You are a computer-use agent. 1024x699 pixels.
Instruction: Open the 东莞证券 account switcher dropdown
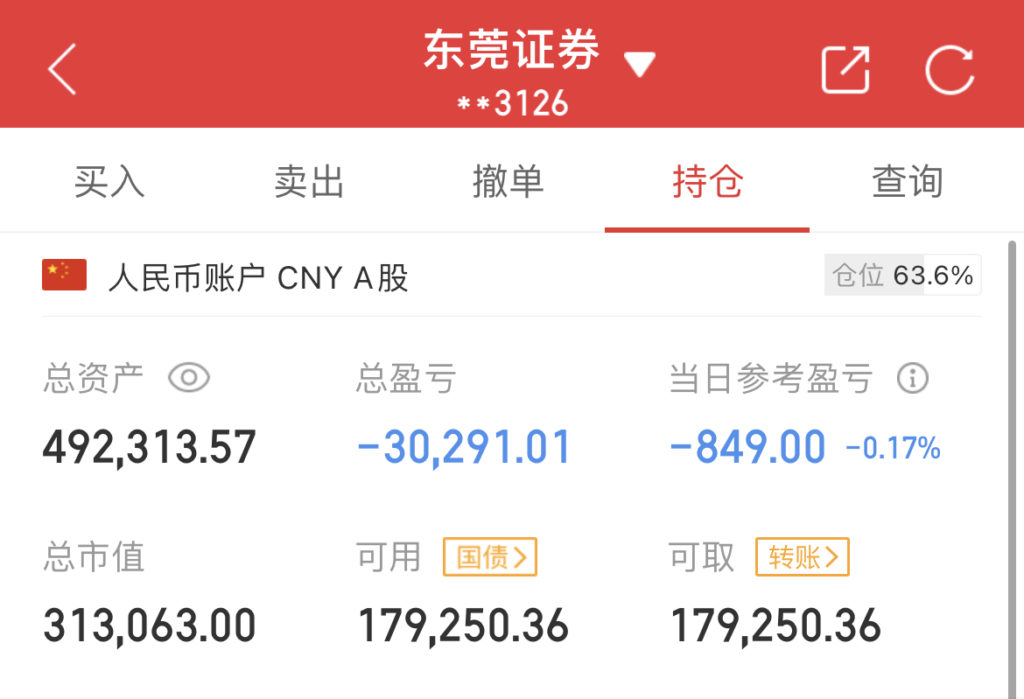click(639, 65)
